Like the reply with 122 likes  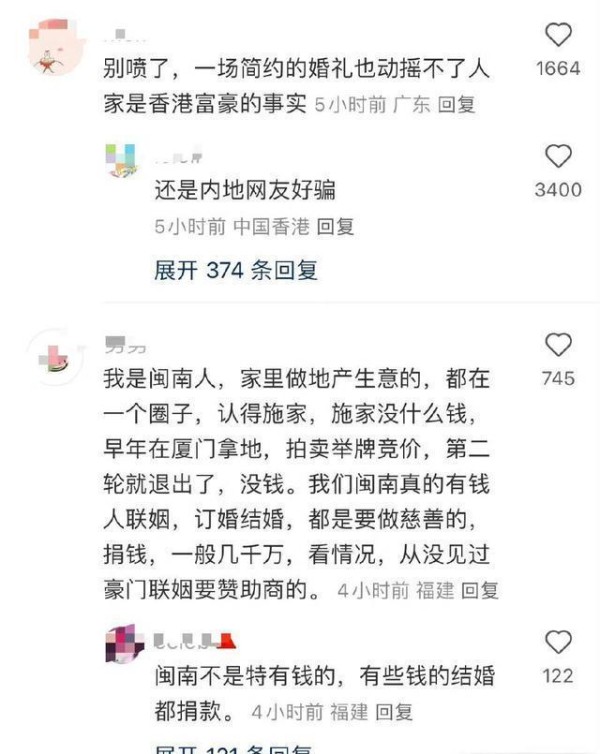(x=558, y=643)
